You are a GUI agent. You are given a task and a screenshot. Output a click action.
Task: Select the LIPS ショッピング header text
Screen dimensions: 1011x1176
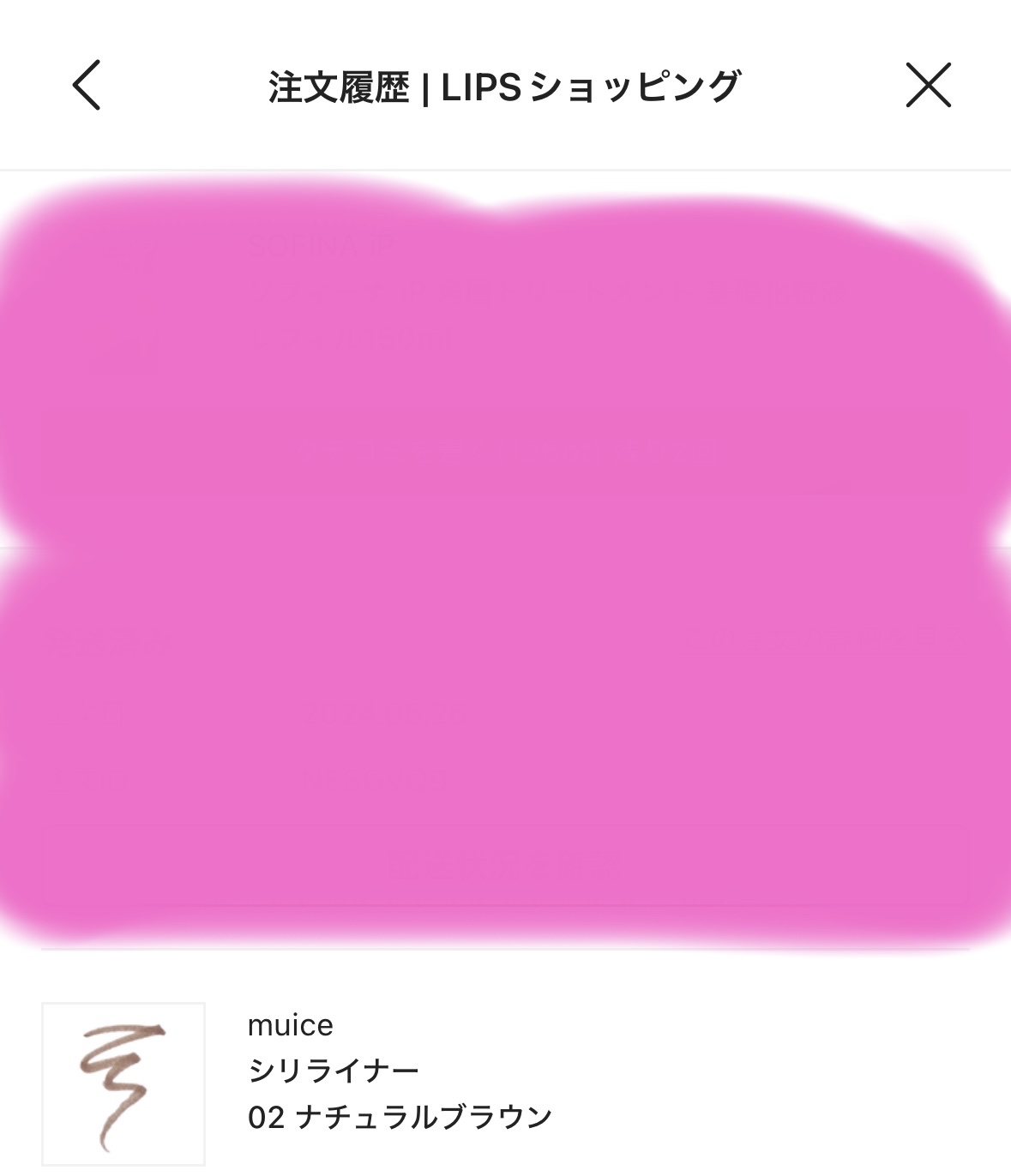592,86
